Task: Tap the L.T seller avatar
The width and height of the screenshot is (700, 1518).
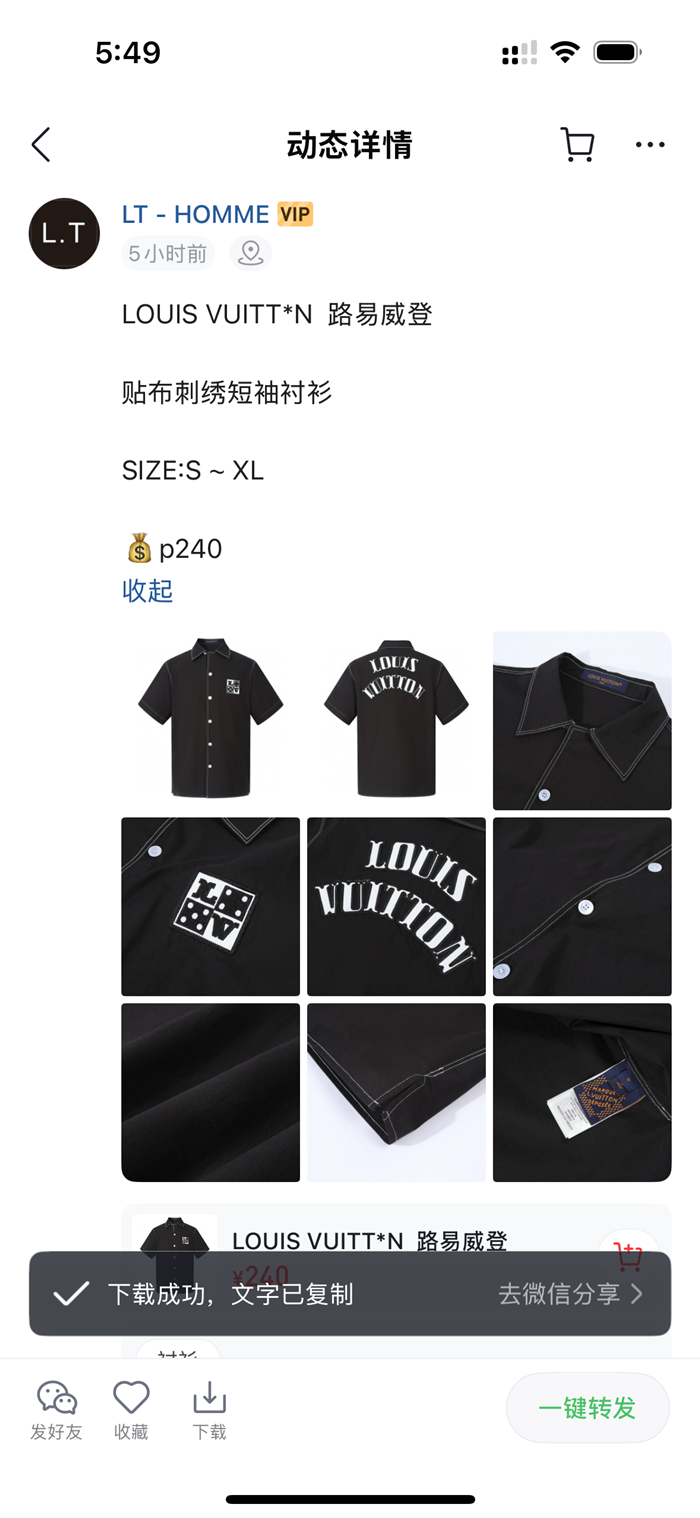Action: [64, 234]
